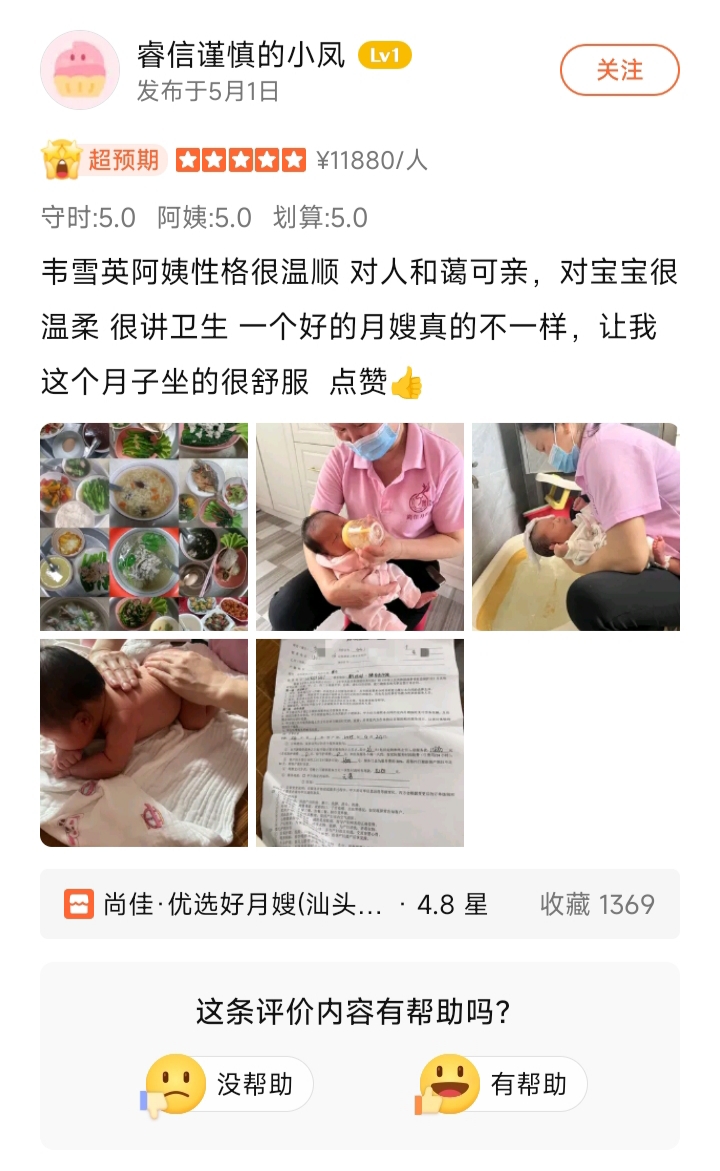Tap the 关注 follow button
Viewport: 720px width, 1171px height.
pyautogui.click(x=619, y=70)
